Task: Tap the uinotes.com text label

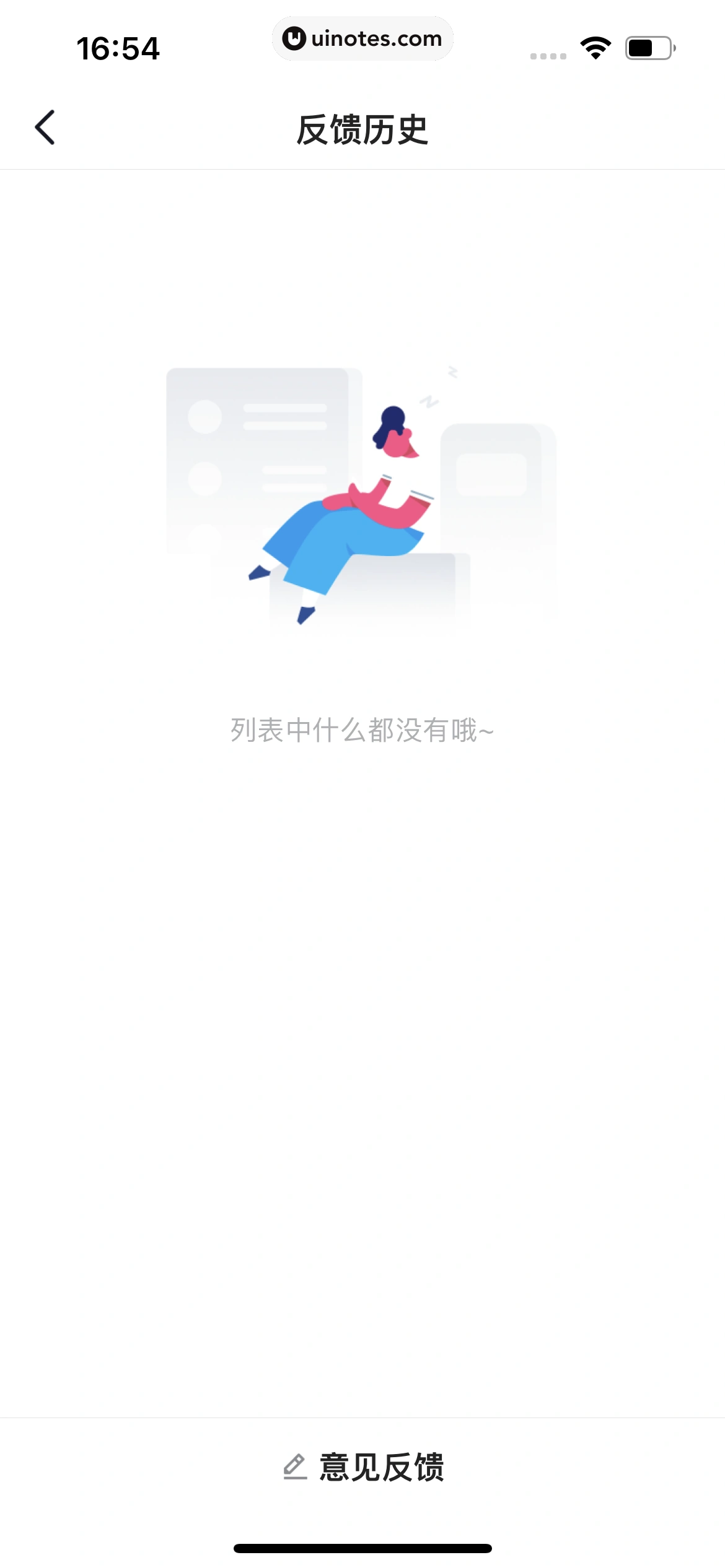Action: coord(378,38)
